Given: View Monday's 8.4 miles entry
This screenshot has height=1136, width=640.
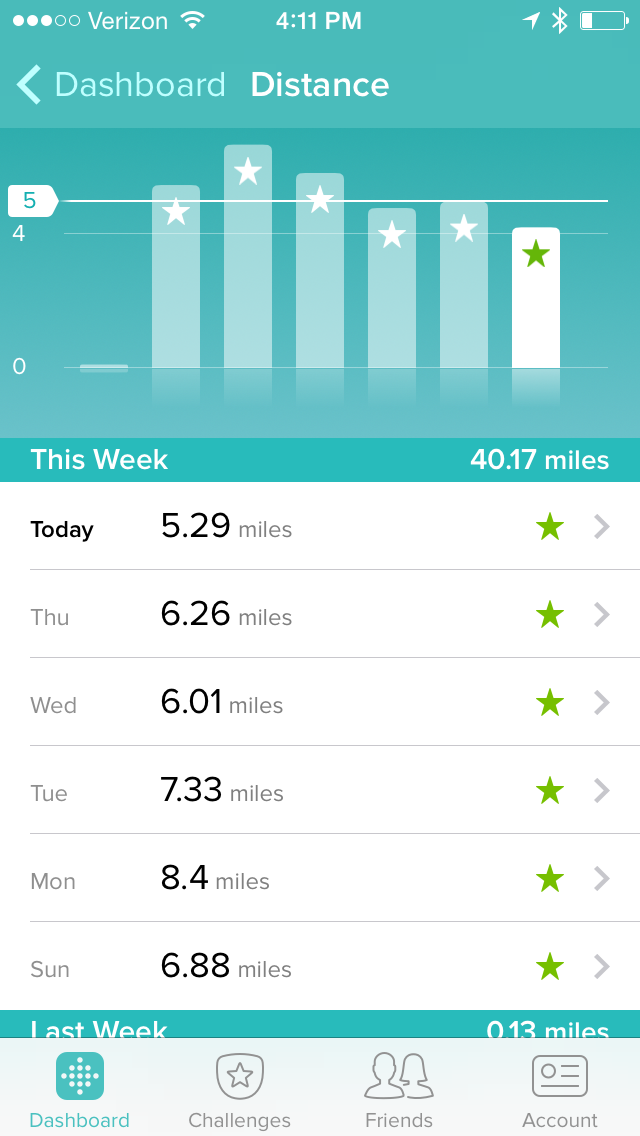Looking at the screenshot, I should pos(320,879).
